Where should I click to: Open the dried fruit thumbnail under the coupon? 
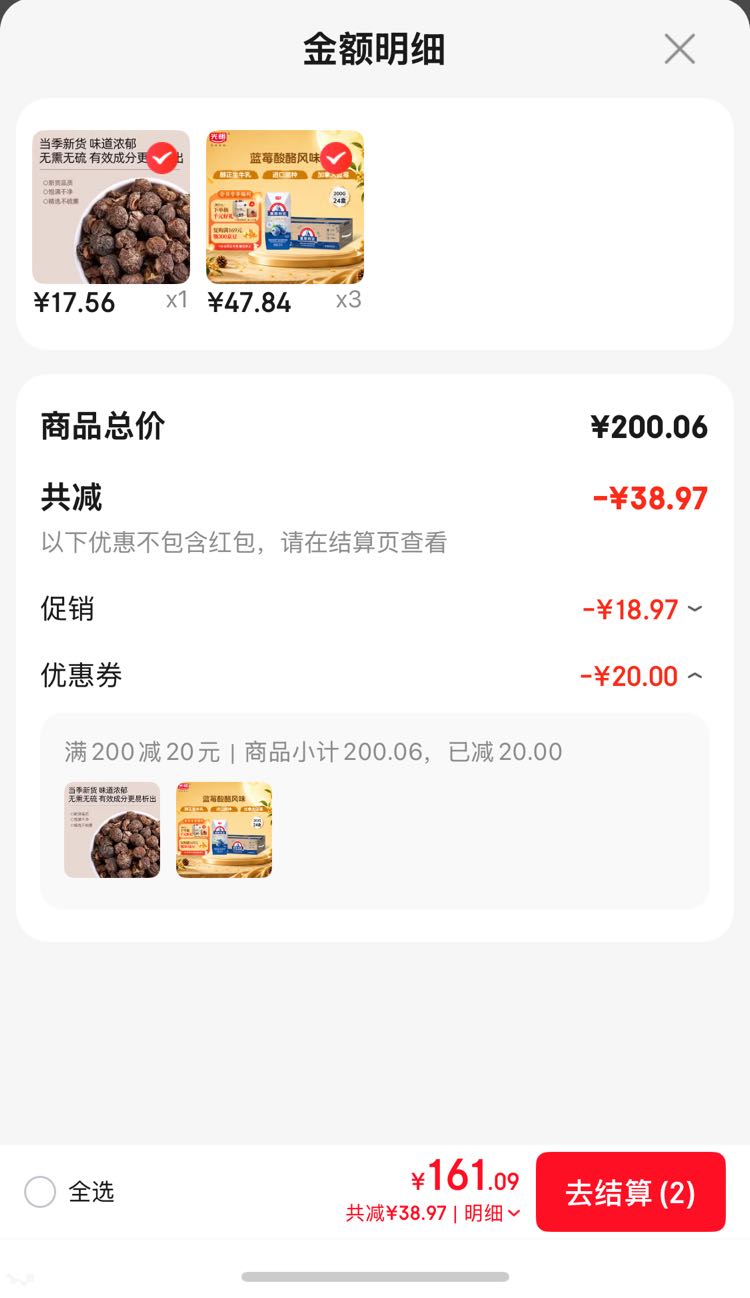click(112, 830)
